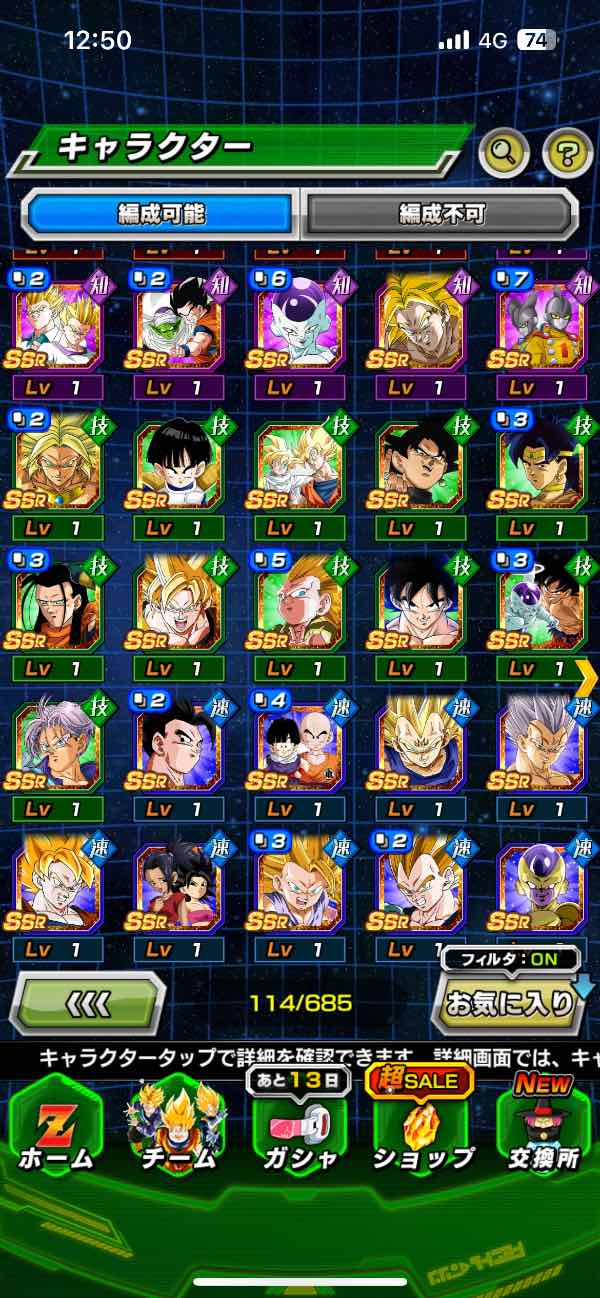Tap the yellow arrow at right edge
Viewport: 600px width, 1298px height.
point(587,677)
